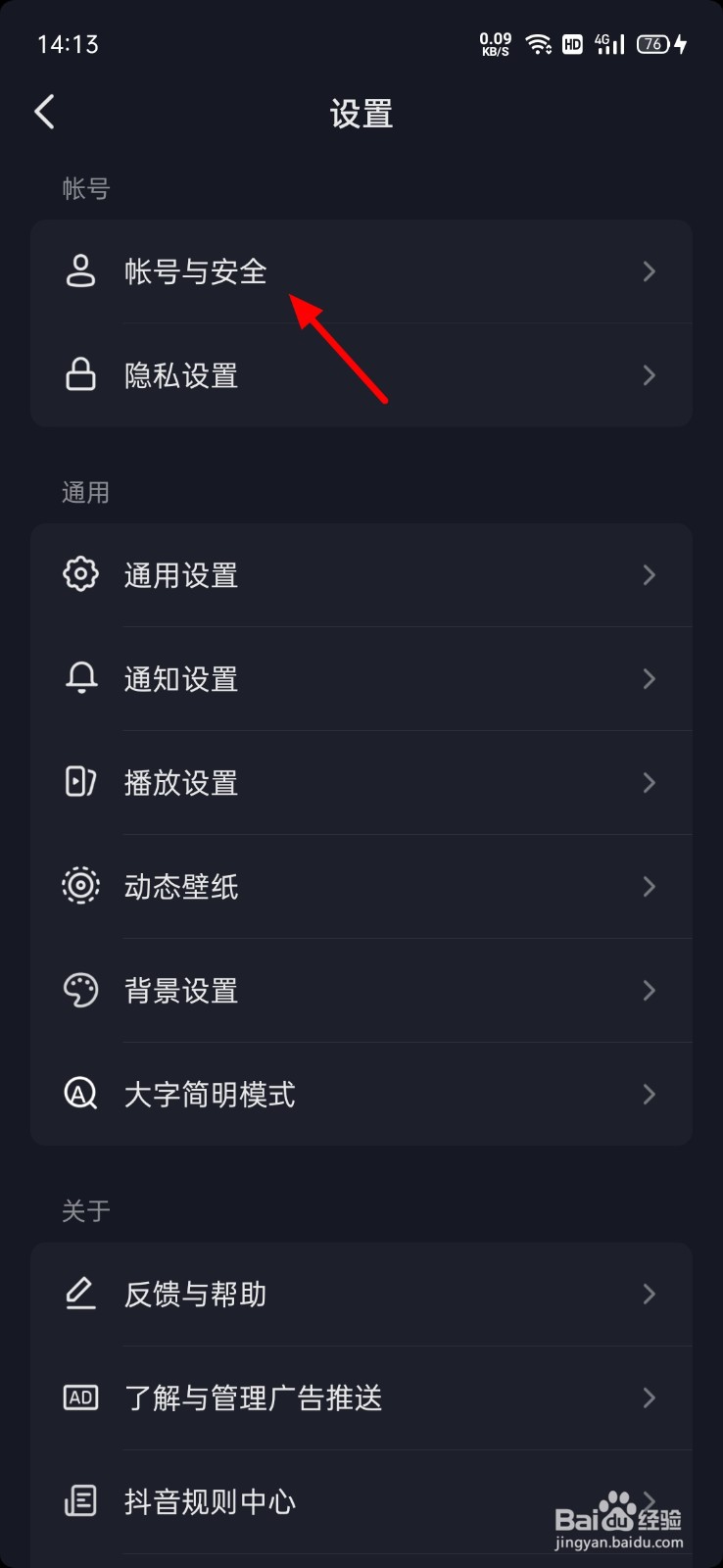Screen dimensions: 723x1568
Task: Go back from the 设置 page
Action: [45, 113]
